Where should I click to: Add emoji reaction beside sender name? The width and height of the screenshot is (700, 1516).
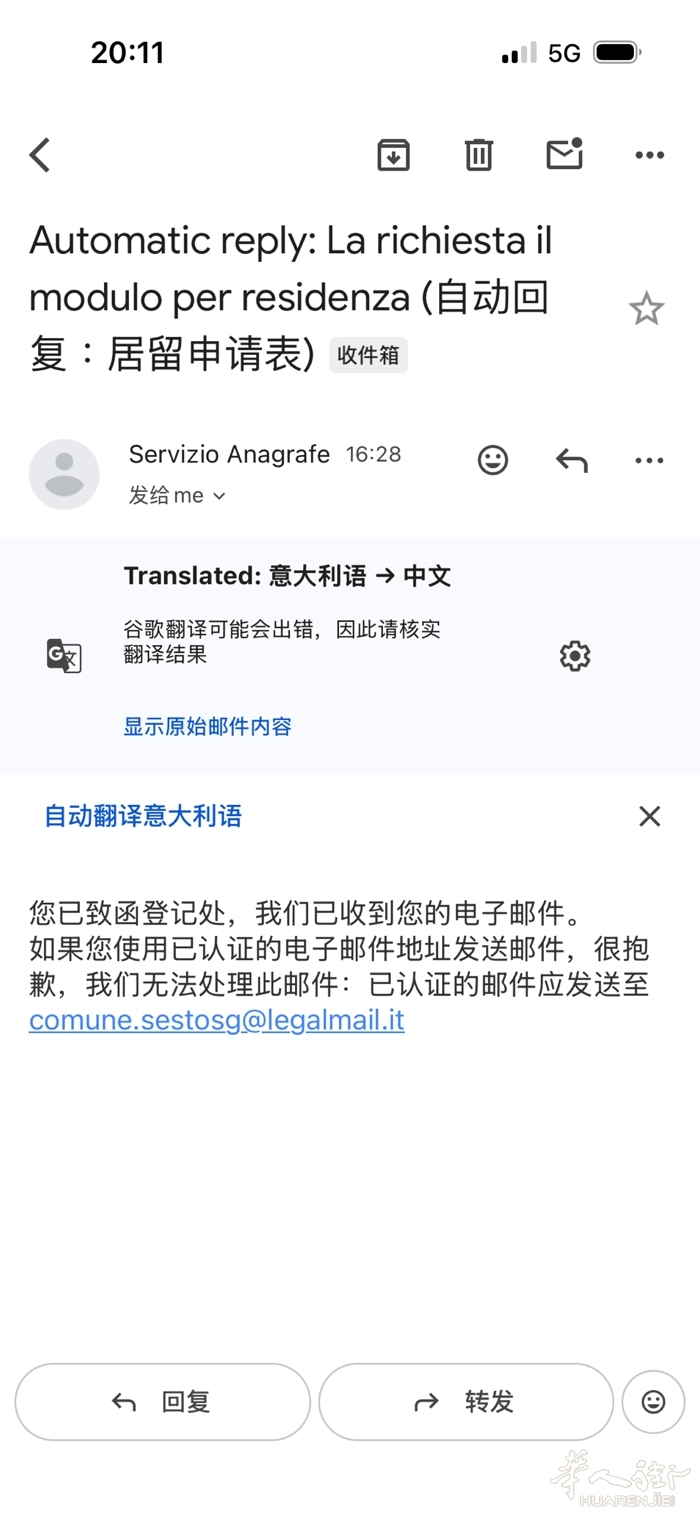[x=492, y=460]
